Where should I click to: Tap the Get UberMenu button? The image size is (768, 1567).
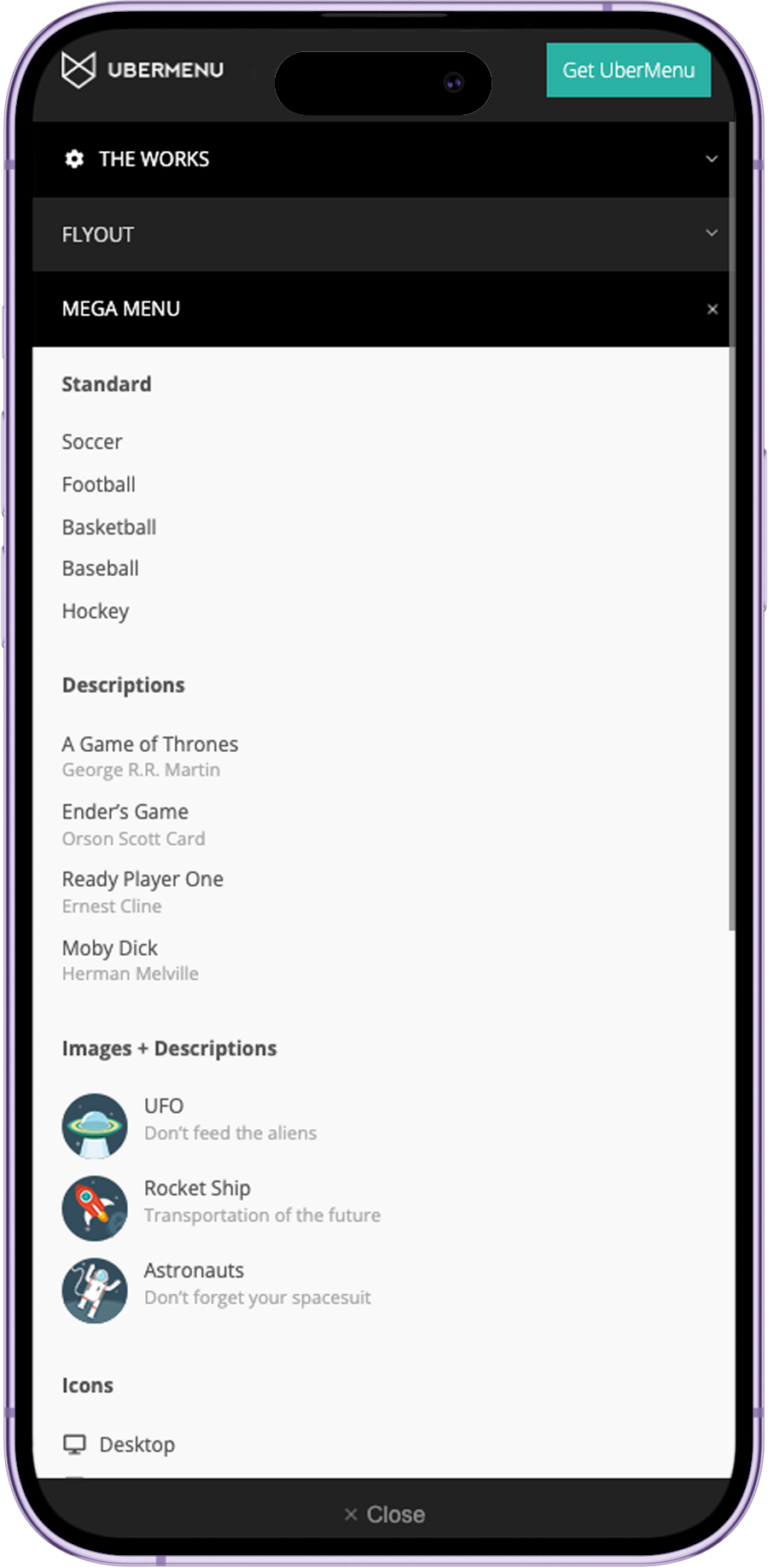(x=628, y=70)
